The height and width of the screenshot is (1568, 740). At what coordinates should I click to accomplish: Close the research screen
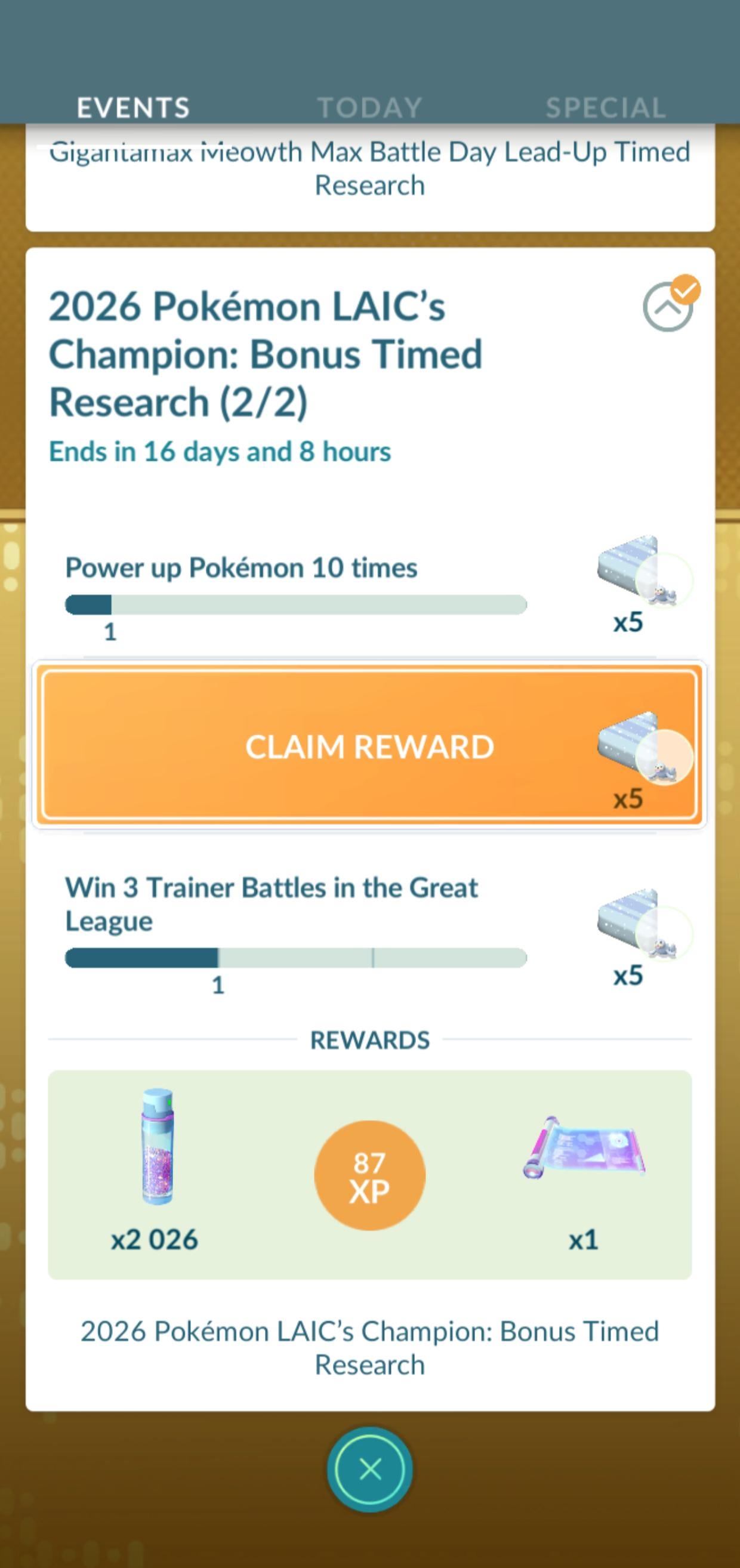point(369,1470)
